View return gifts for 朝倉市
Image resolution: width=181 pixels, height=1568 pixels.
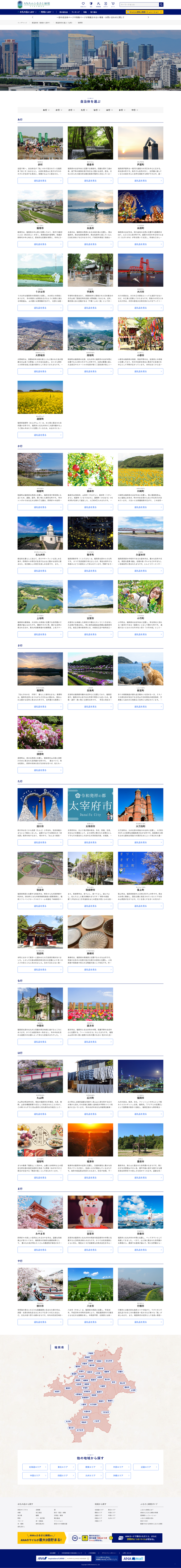[x=90, y=181]
